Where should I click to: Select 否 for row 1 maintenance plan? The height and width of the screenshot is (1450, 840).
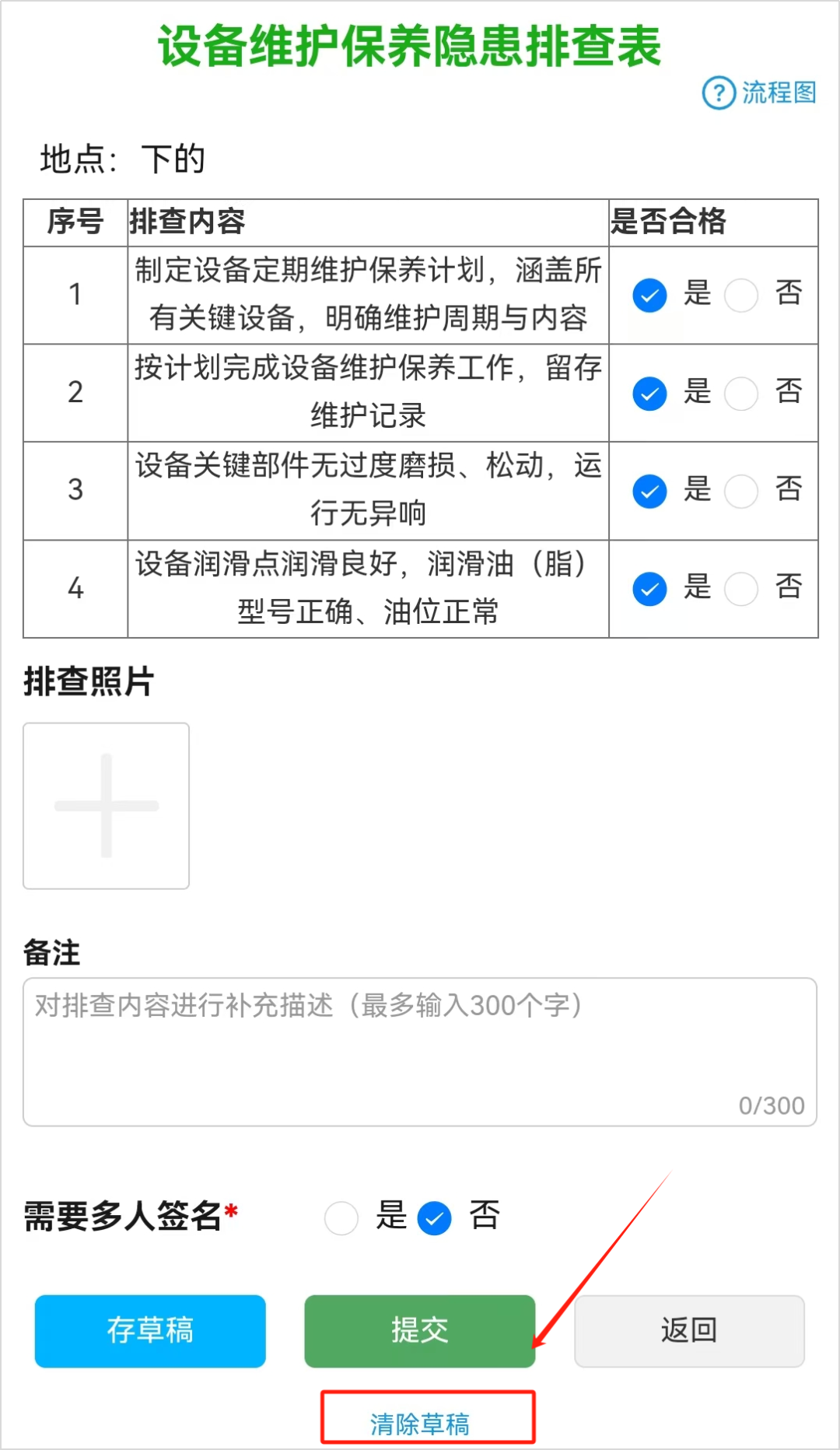(741, 296)
